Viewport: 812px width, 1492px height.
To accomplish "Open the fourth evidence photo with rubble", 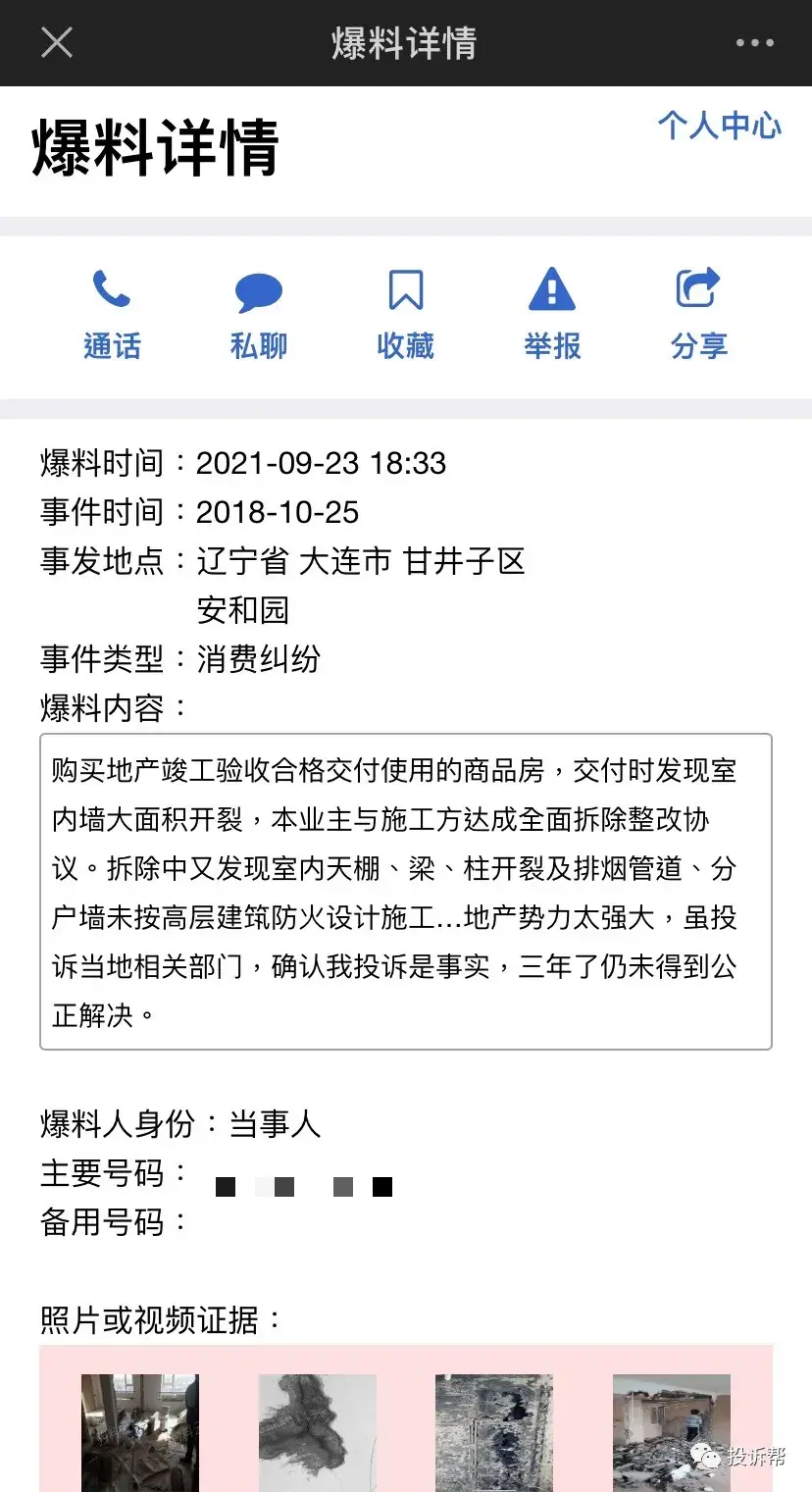I will (671, 1432).
